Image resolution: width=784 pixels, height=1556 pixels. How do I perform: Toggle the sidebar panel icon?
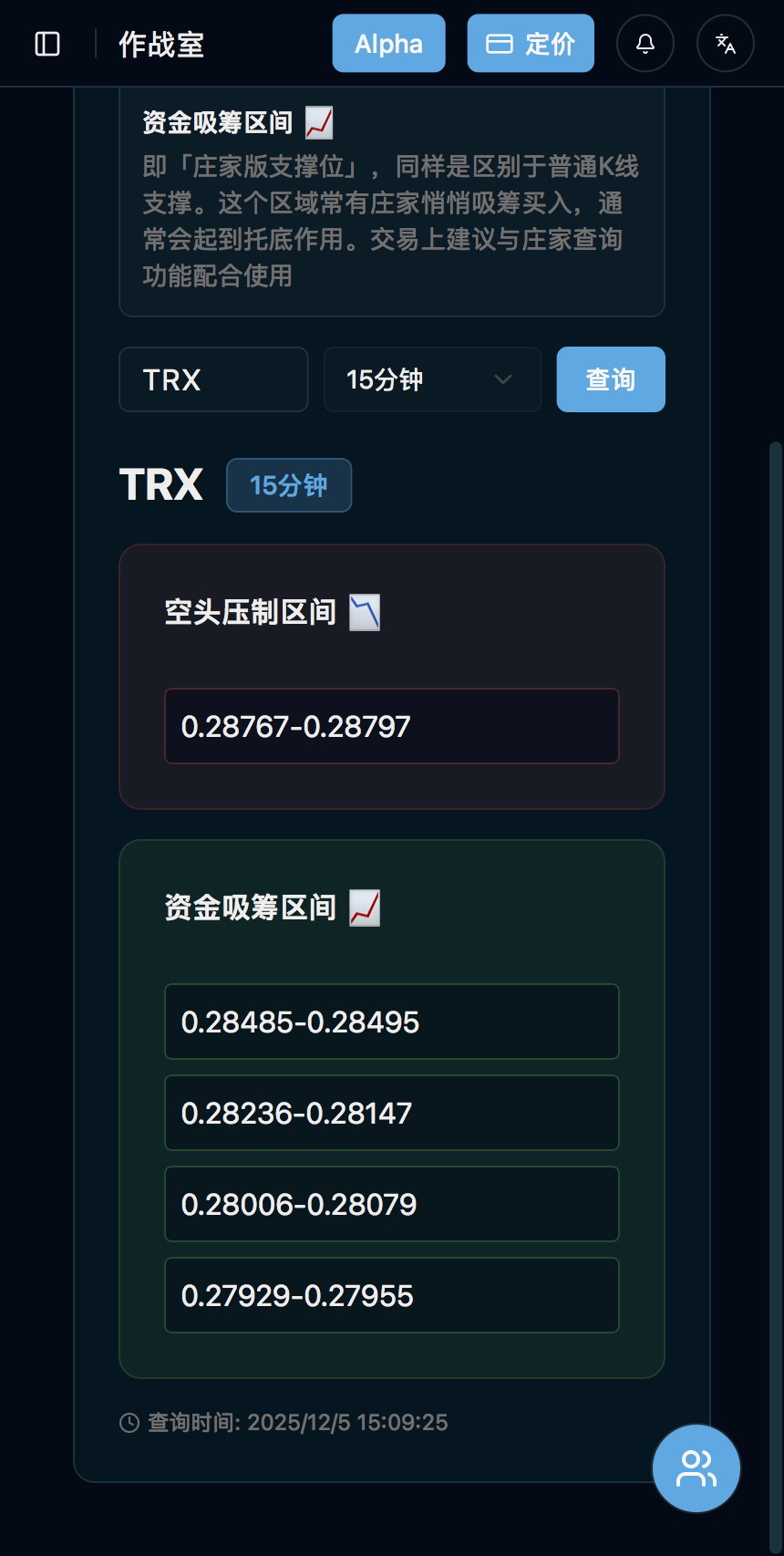[x=47, y=44]
